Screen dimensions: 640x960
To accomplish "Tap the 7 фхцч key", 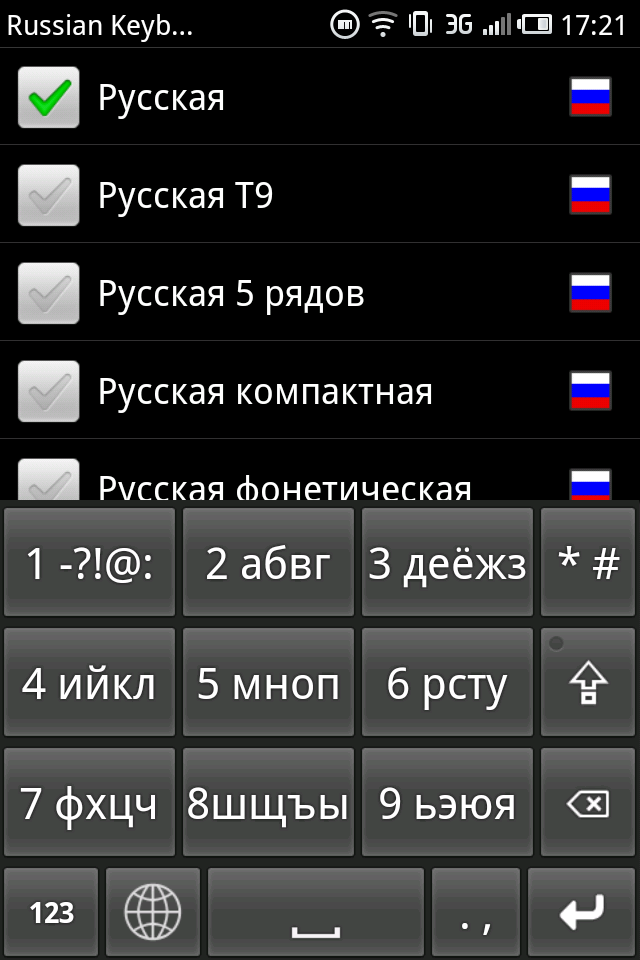I will pos(89,803).
